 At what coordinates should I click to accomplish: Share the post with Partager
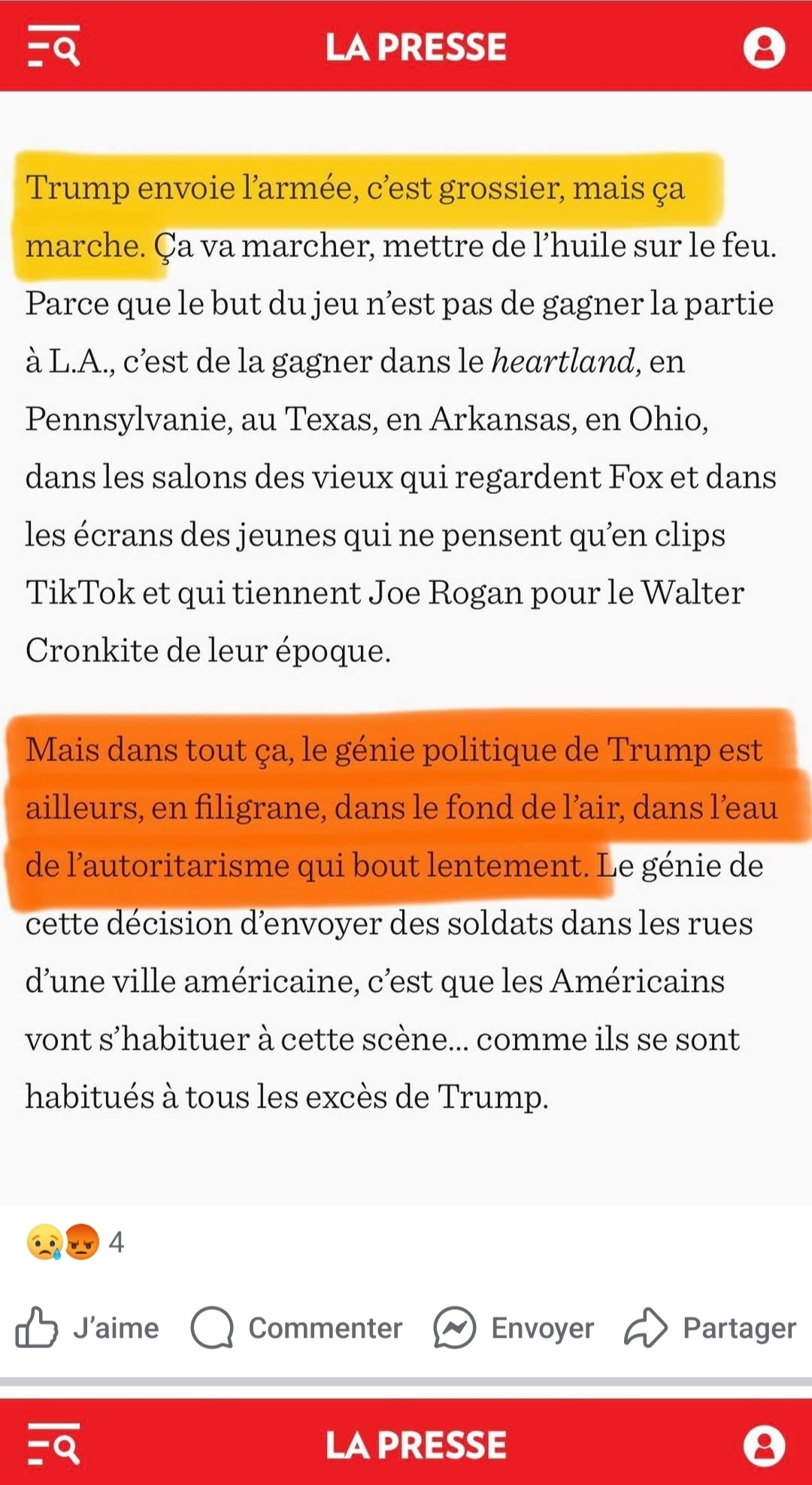710,1328
